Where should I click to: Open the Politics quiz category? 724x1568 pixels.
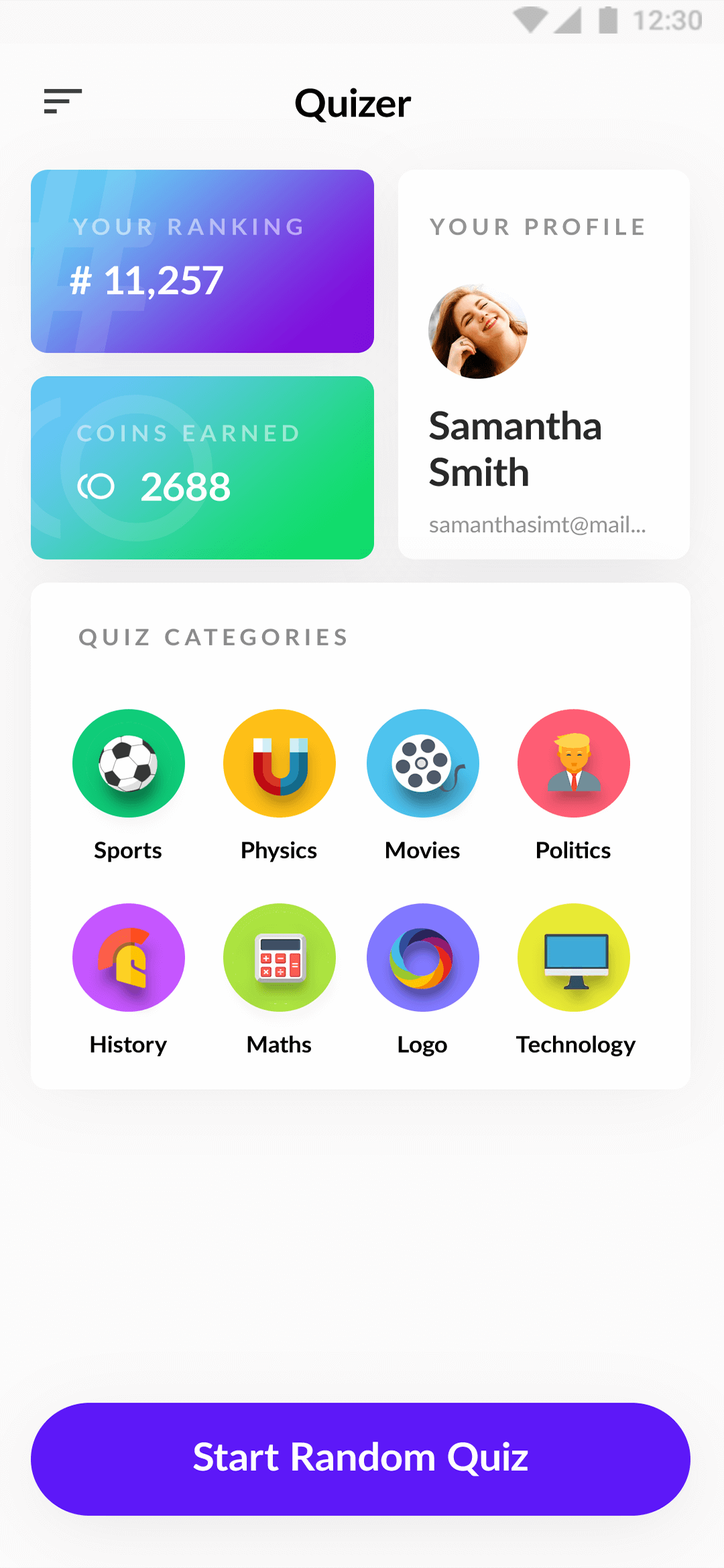coord(573,763)
